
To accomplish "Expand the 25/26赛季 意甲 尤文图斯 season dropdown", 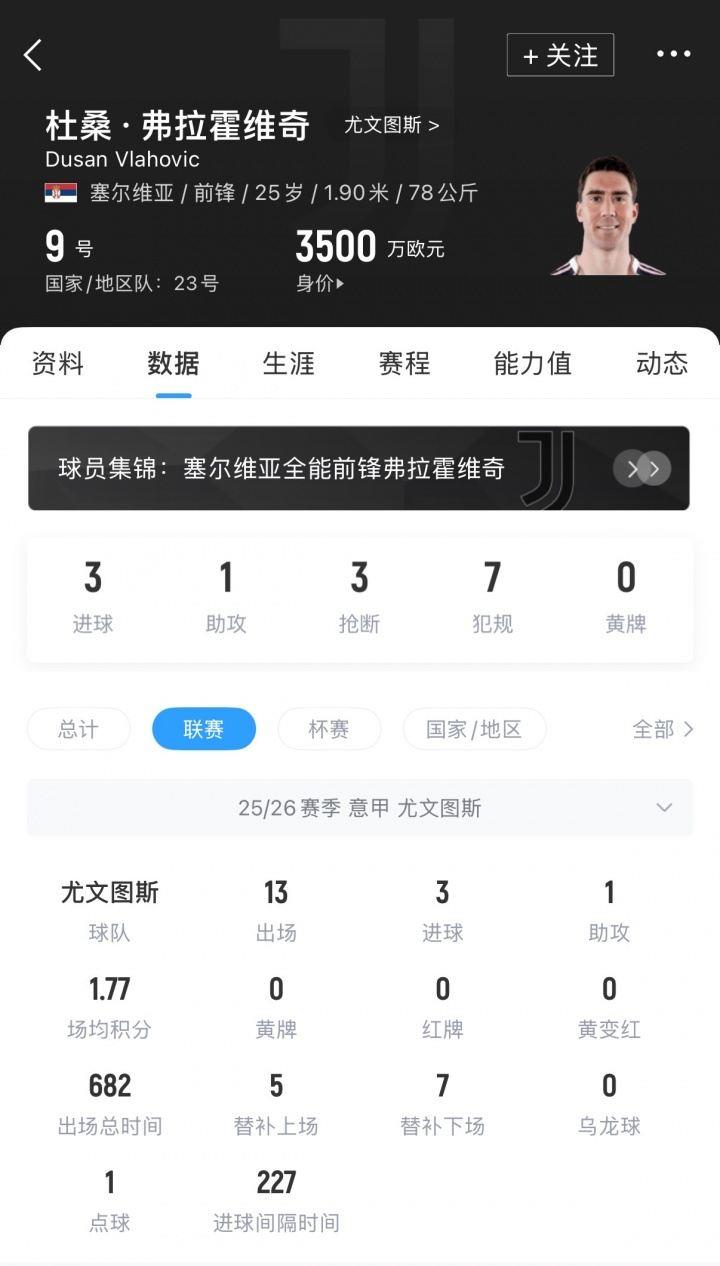I will pos(360,808).
